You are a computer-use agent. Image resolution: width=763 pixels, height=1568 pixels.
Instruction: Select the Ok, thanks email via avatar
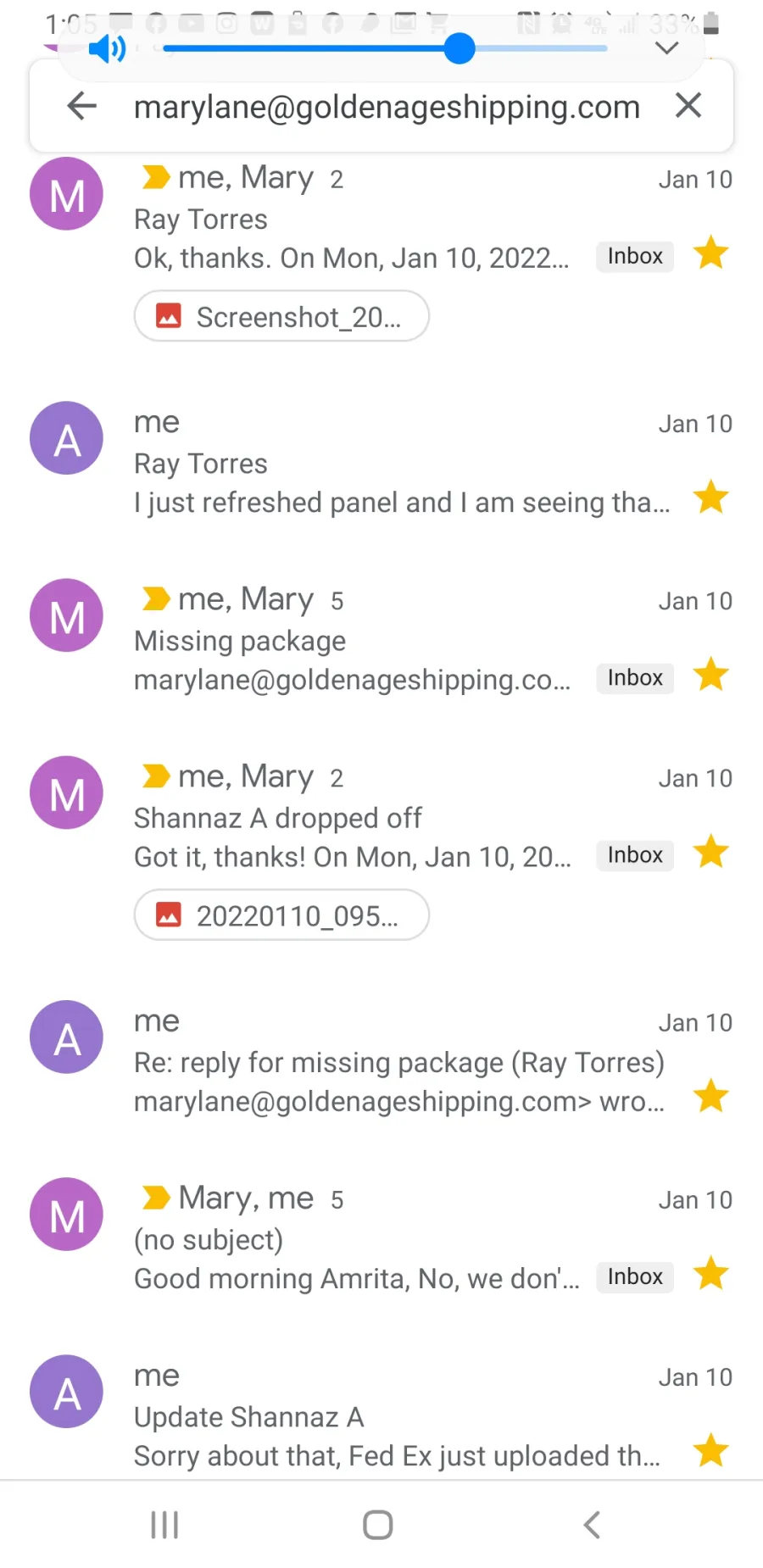pyautogui.click(x=67, y=194)
